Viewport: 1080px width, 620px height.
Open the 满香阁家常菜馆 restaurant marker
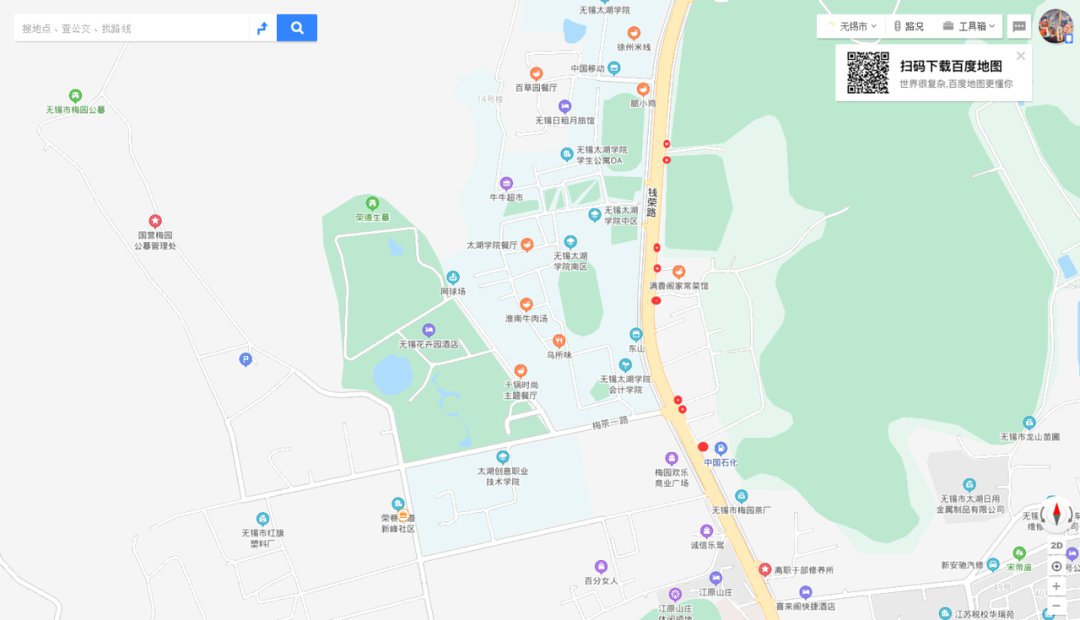point(679,272)
